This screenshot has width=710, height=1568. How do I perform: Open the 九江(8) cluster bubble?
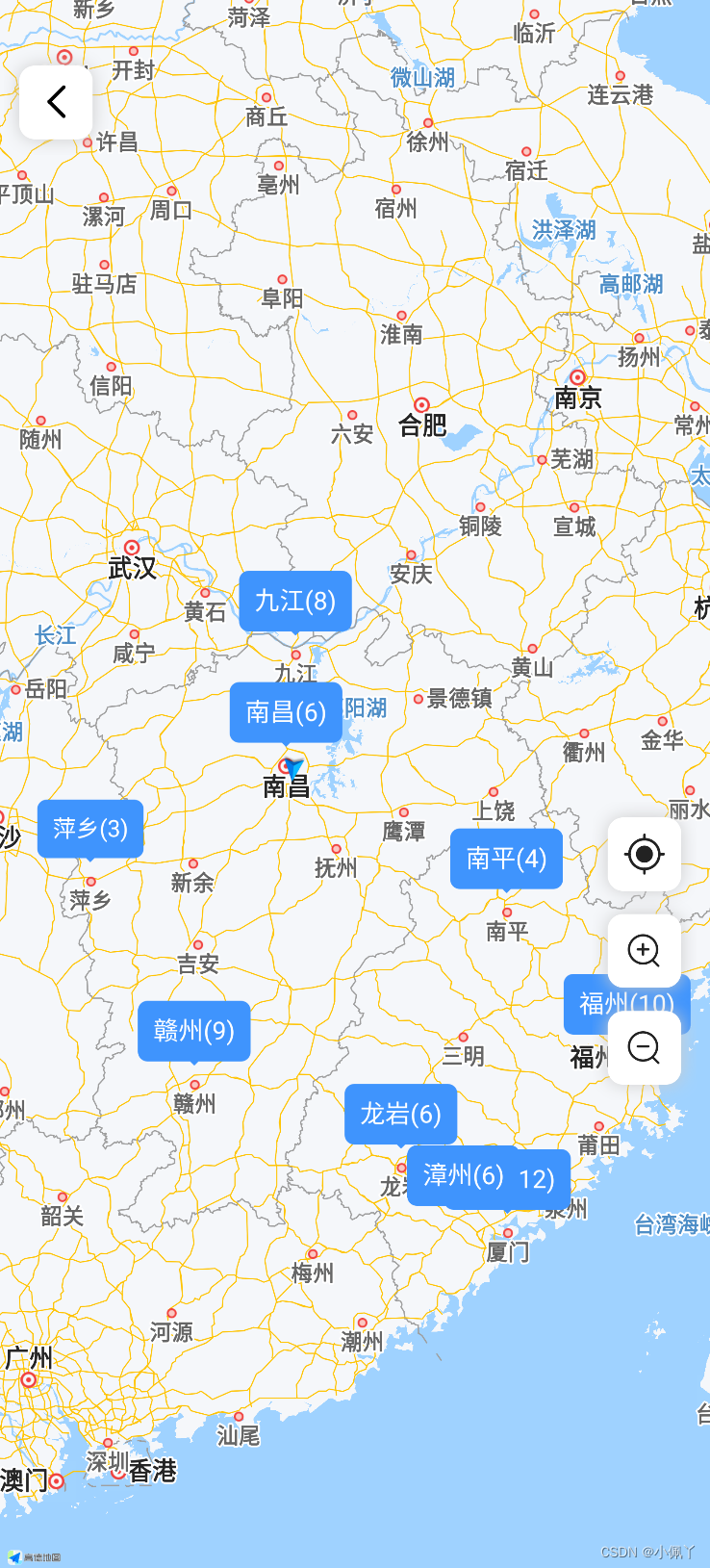pyautogui.click(x=295, y=601)
